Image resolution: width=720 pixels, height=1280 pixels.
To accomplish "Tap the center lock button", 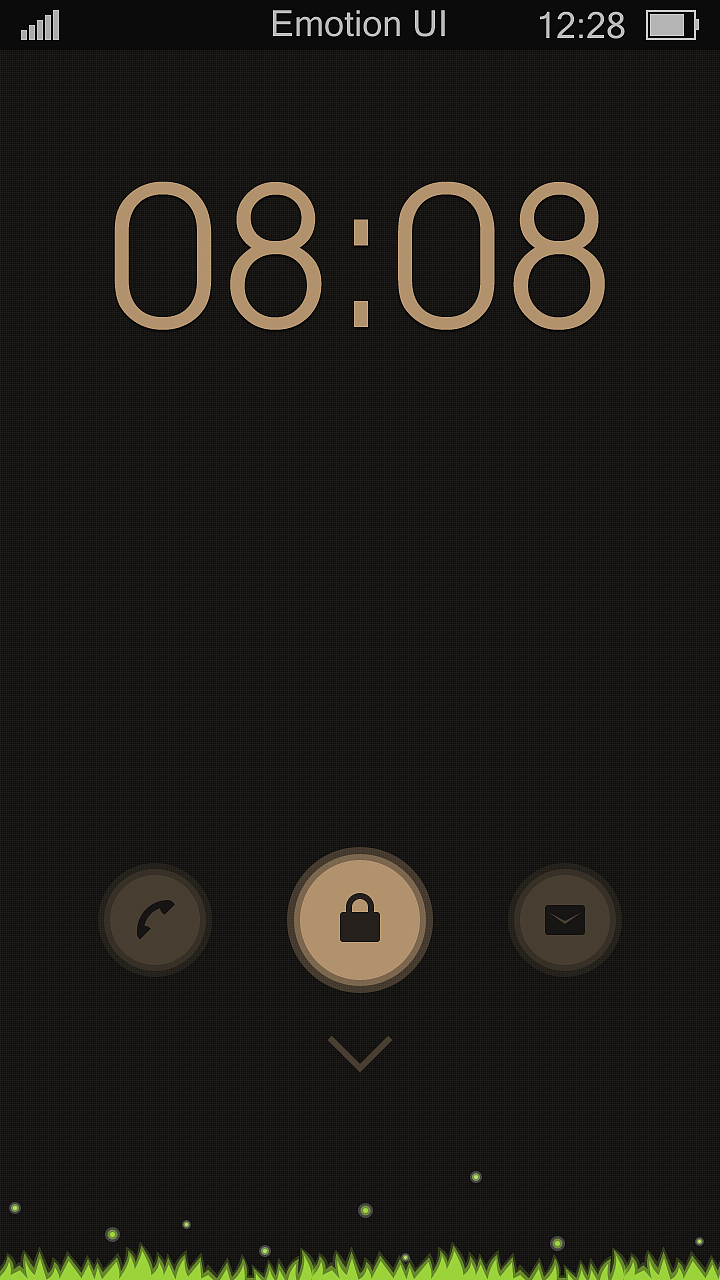I will 360,920.
